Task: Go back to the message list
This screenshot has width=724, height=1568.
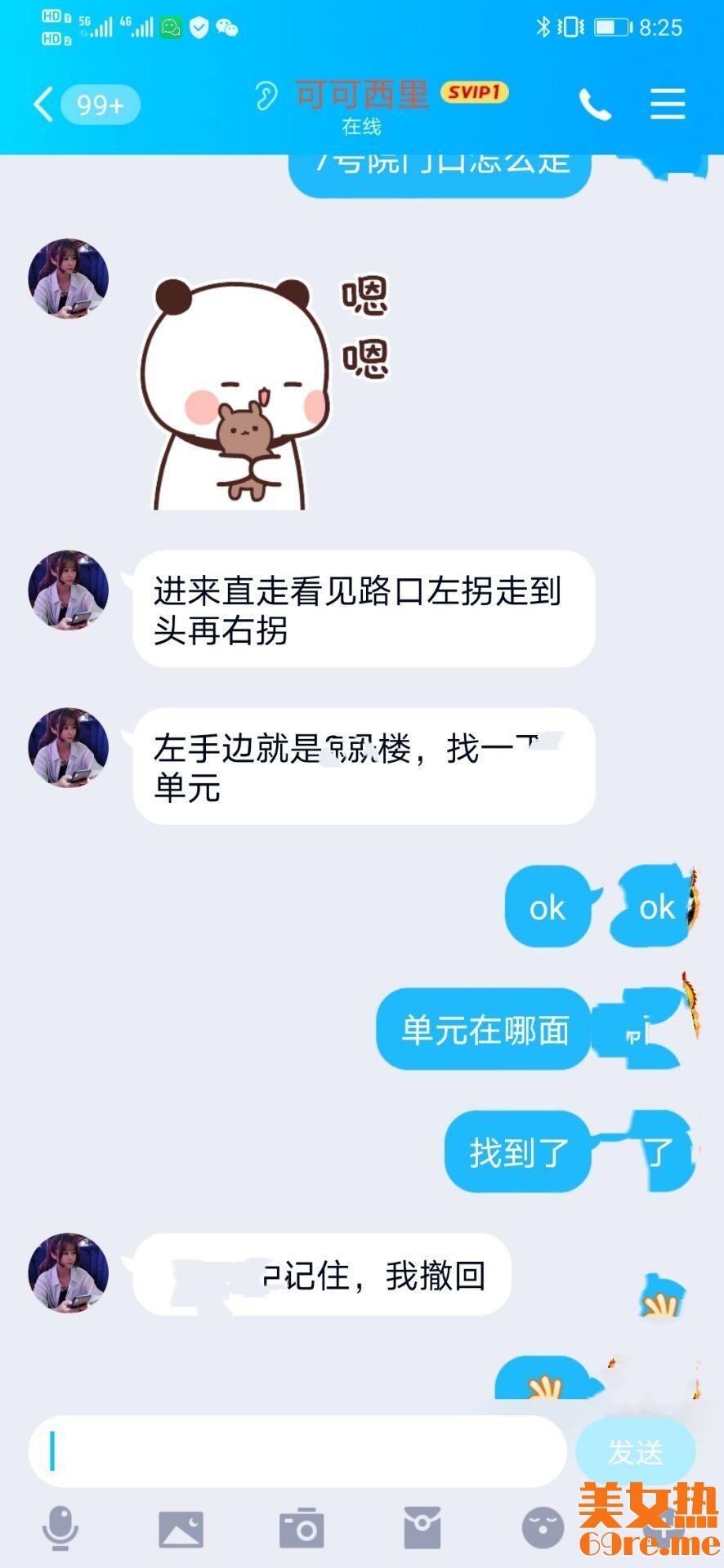Action: (x=45, y=105)
